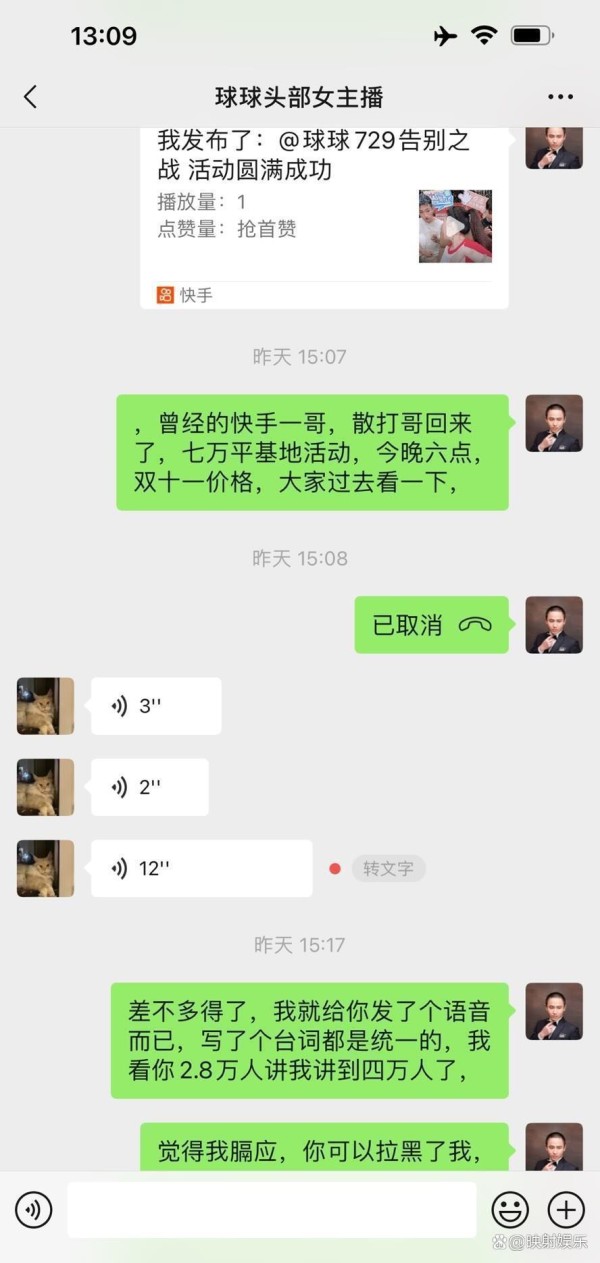Viewport: 600px width, 1263px height.
Task: Open the plus attachments panel
Action: tap(566, 1210)
